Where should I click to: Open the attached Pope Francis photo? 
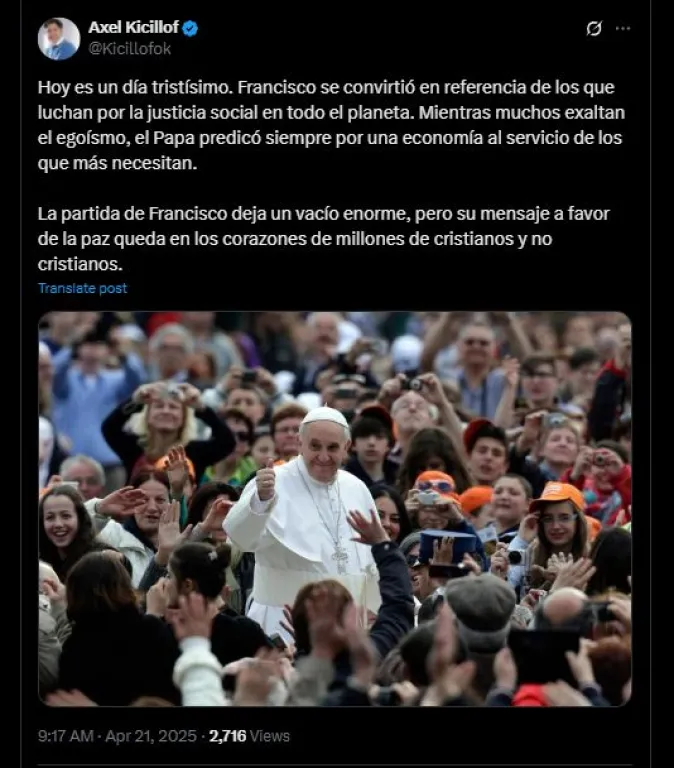point(335,508)
